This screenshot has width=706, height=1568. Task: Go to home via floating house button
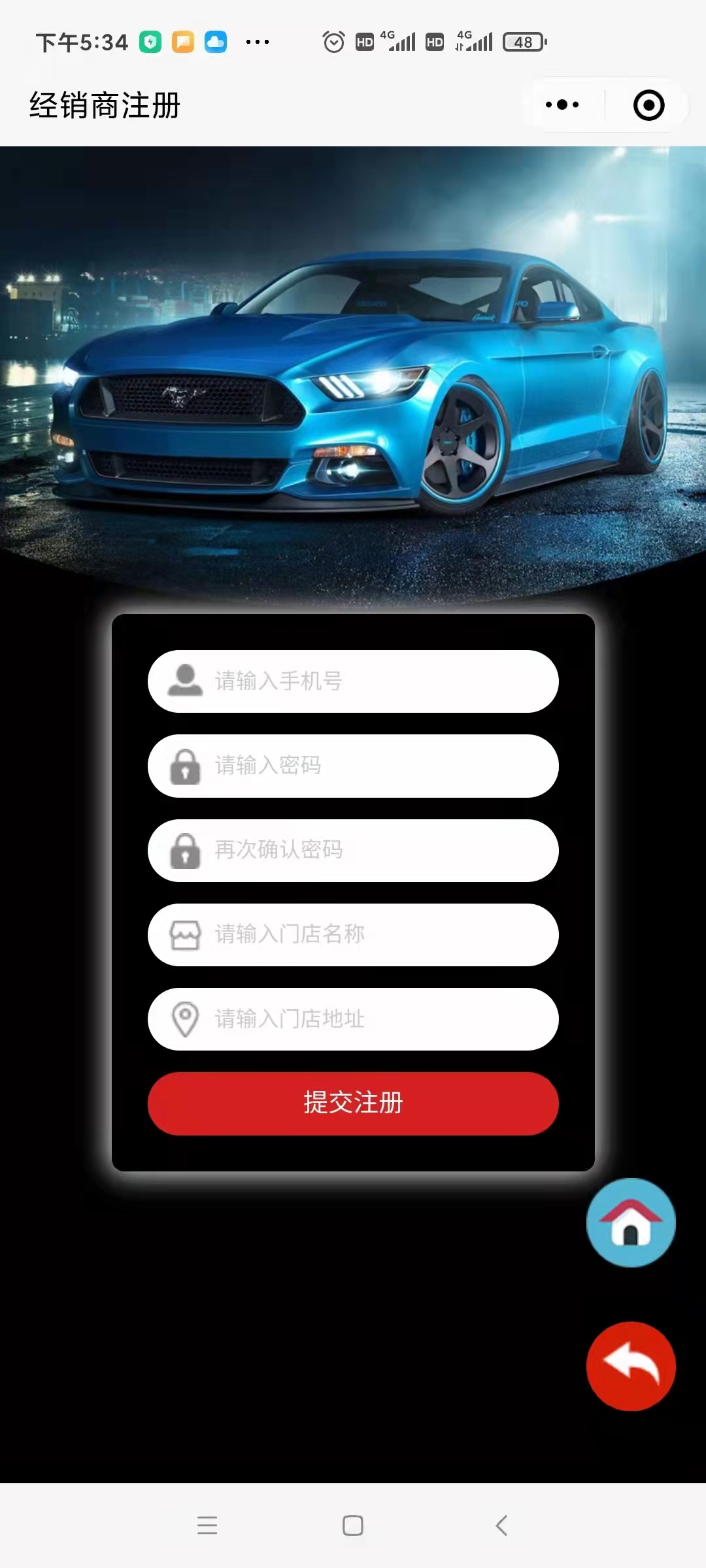pyautogui.click(x=631, y=1222)
